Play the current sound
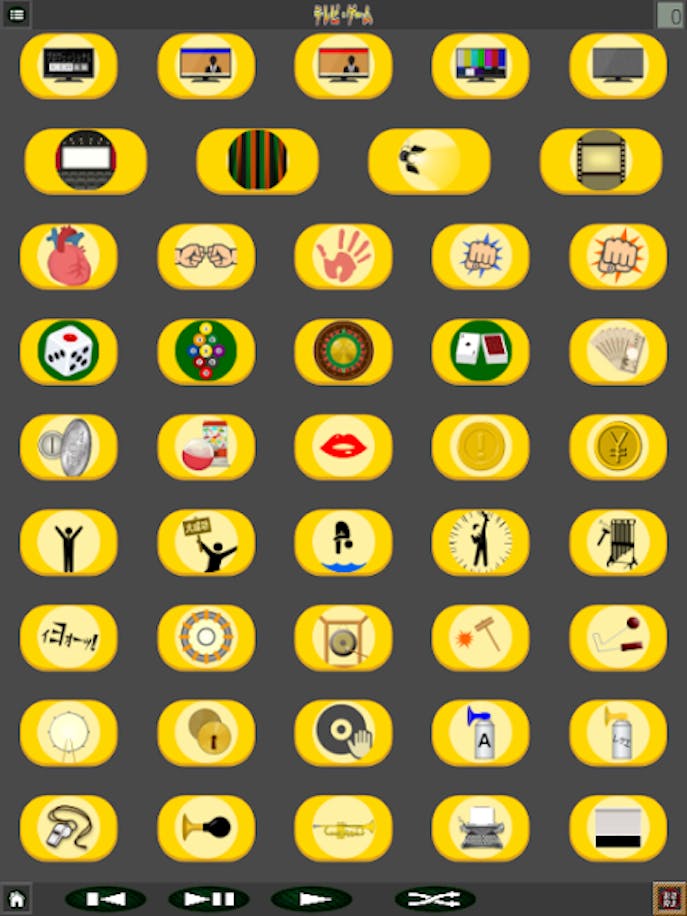 pos(311,899)
